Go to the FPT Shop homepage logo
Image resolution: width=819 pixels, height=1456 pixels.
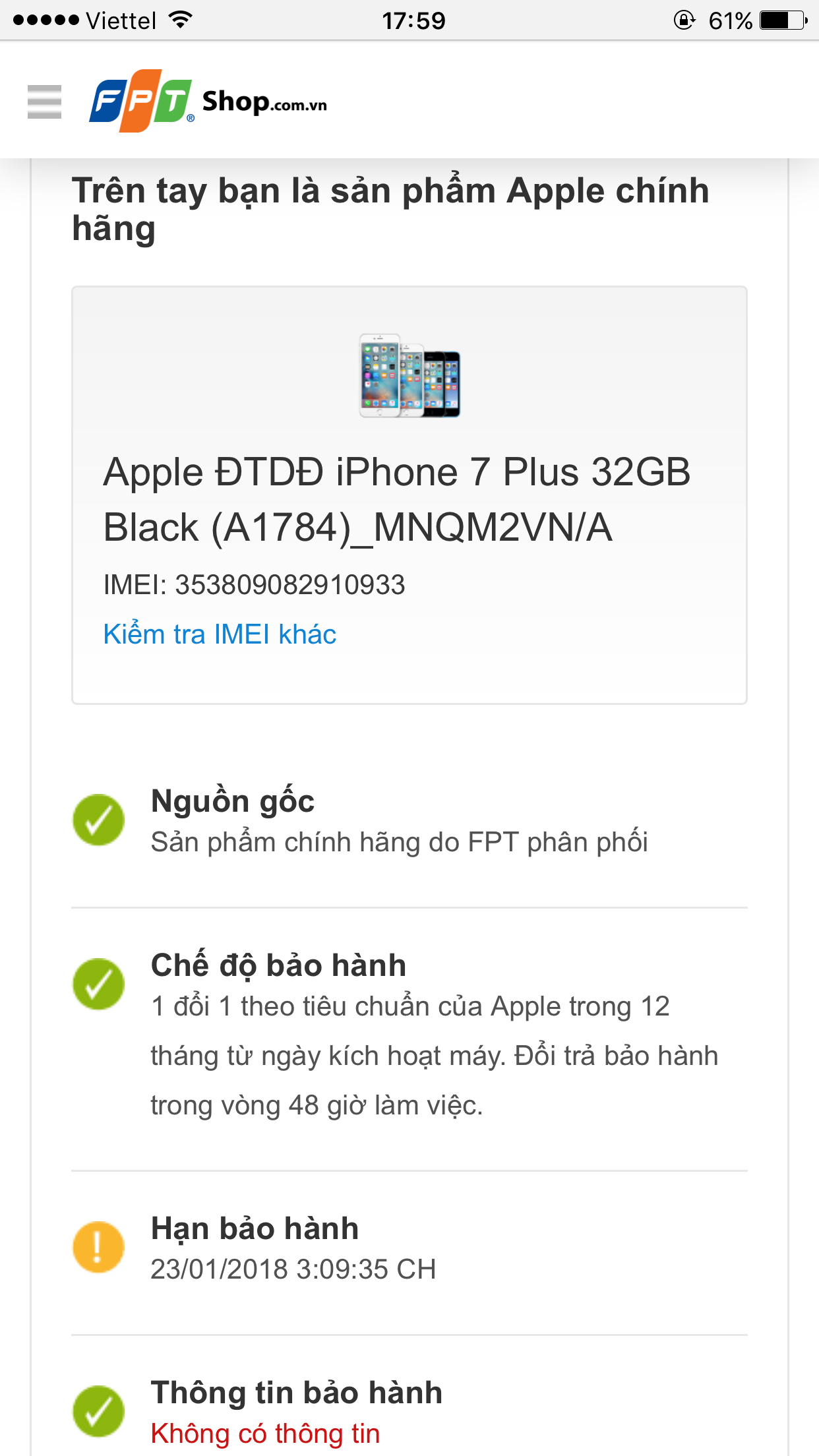tap(208, 102)
